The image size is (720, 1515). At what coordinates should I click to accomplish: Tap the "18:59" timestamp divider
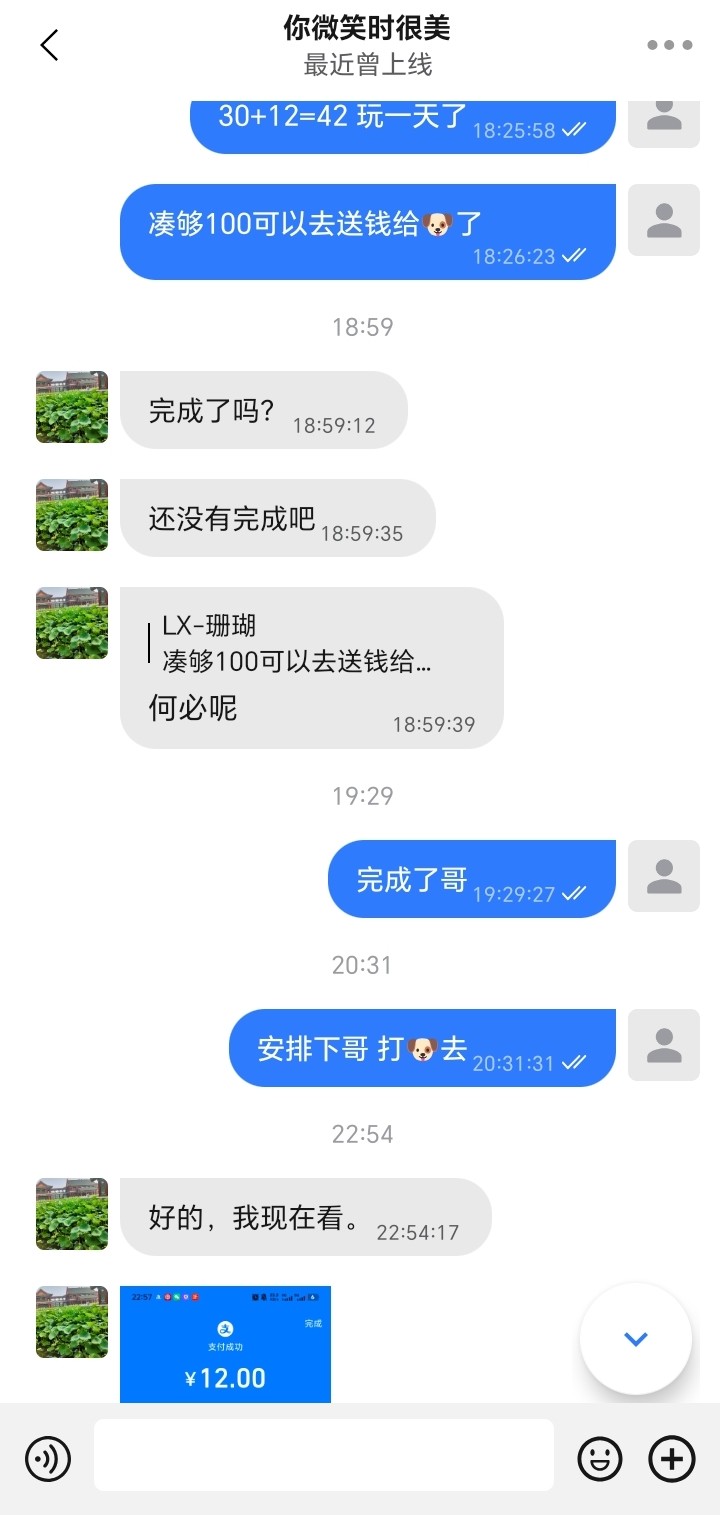pyautogui.click(x=364, y=326)
